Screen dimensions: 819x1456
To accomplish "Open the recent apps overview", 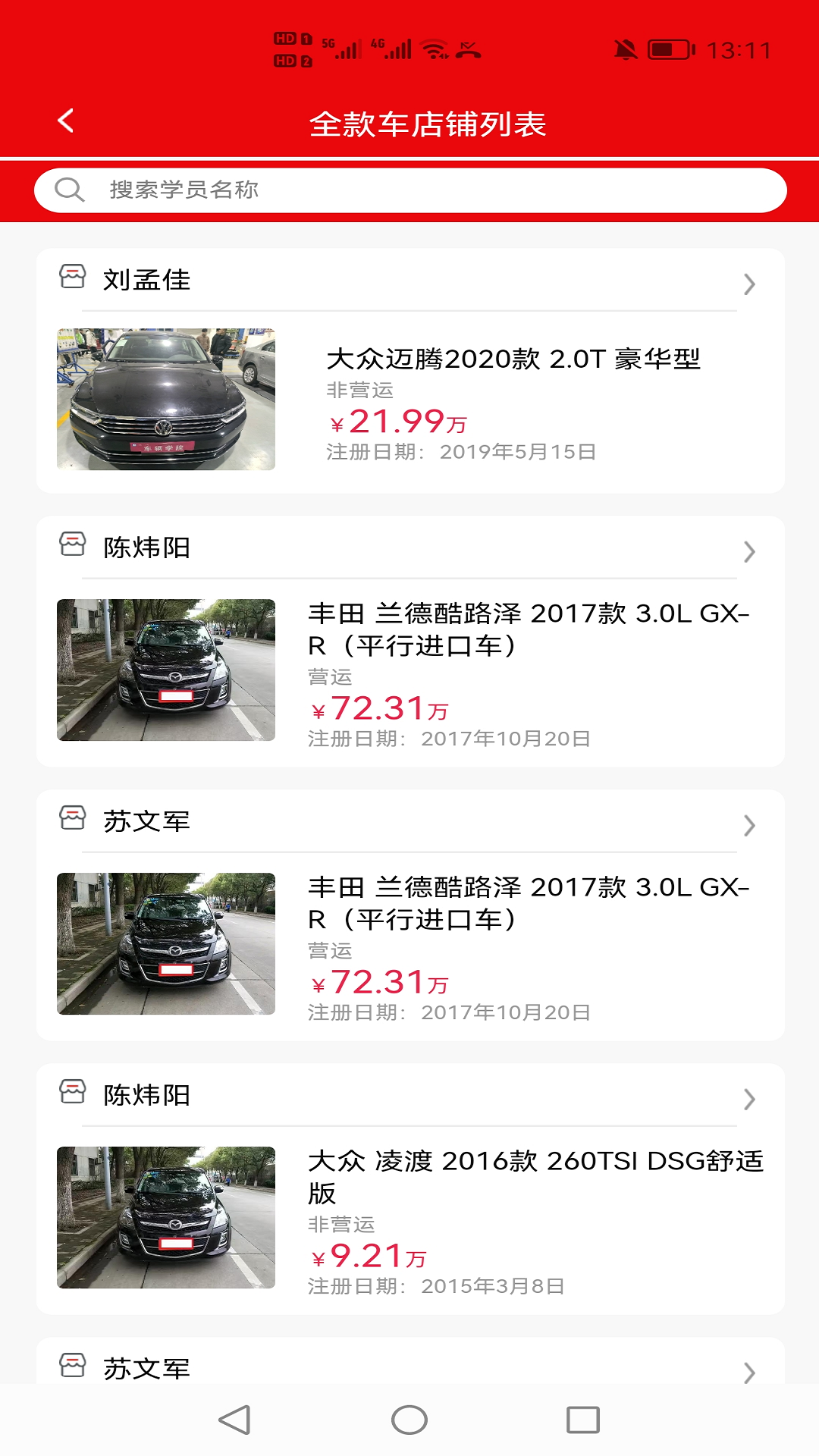I will [x=582, y=1420].
